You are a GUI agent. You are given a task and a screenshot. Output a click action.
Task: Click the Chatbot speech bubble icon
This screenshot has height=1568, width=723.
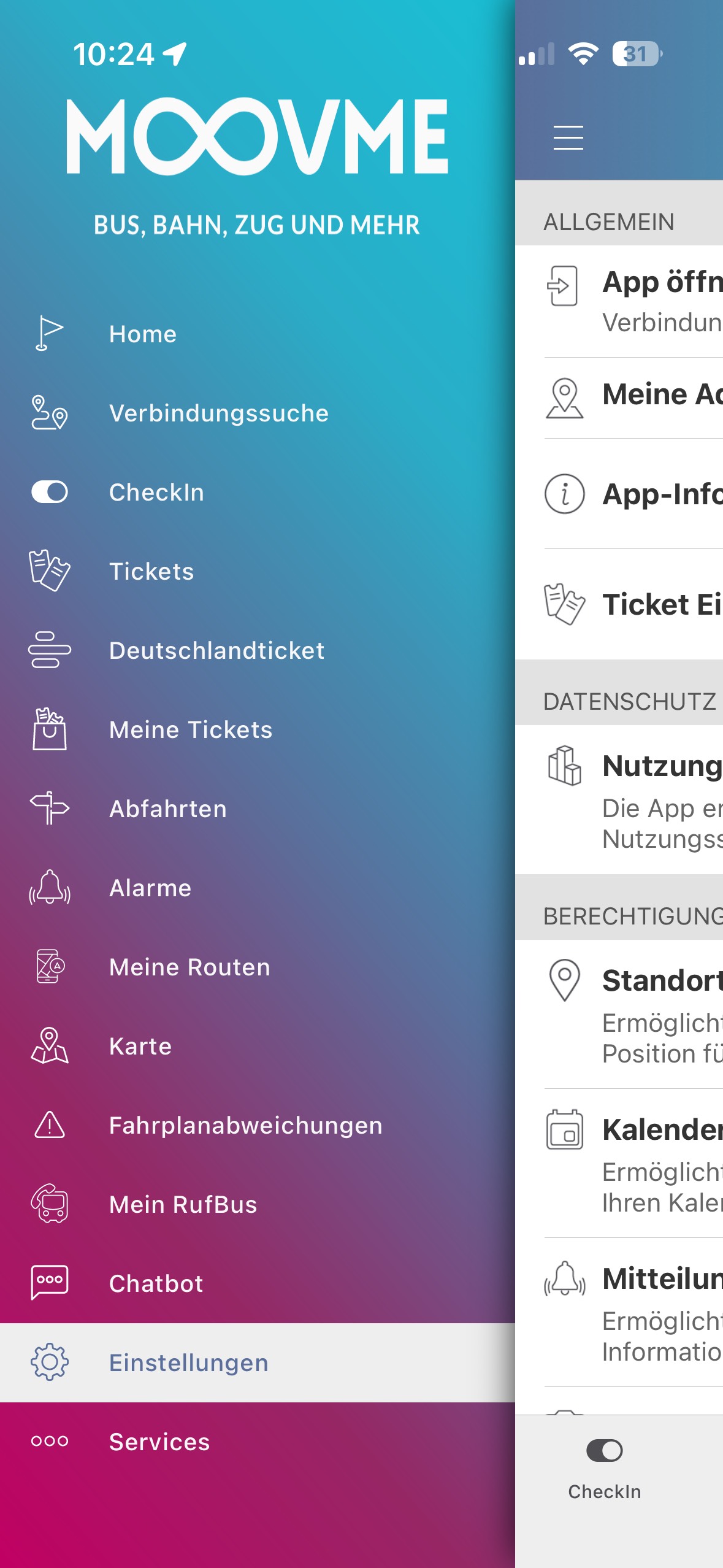[x=48, y=1282]
